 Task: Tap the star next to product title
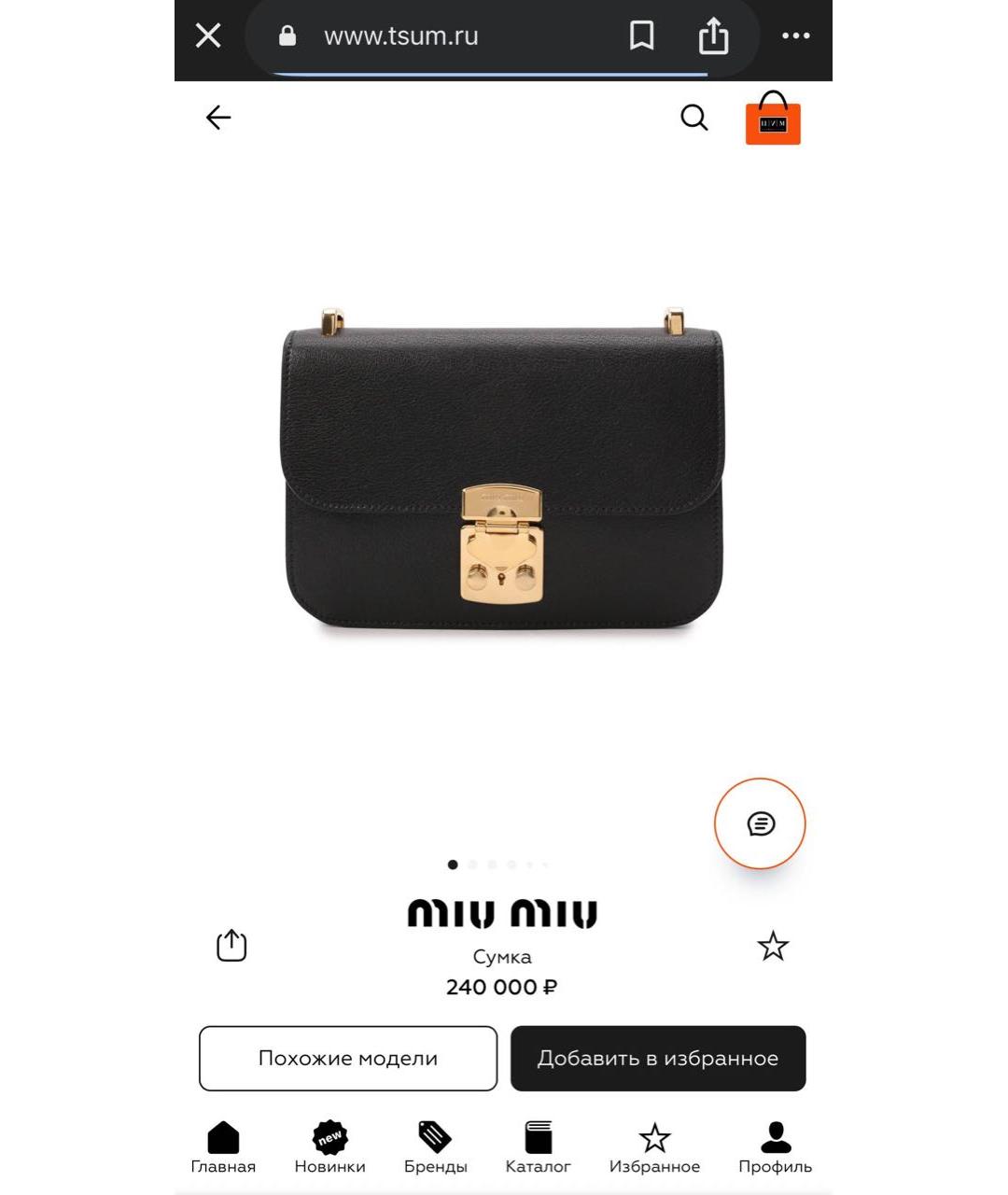pyautogui.click(x=772, y=946)
